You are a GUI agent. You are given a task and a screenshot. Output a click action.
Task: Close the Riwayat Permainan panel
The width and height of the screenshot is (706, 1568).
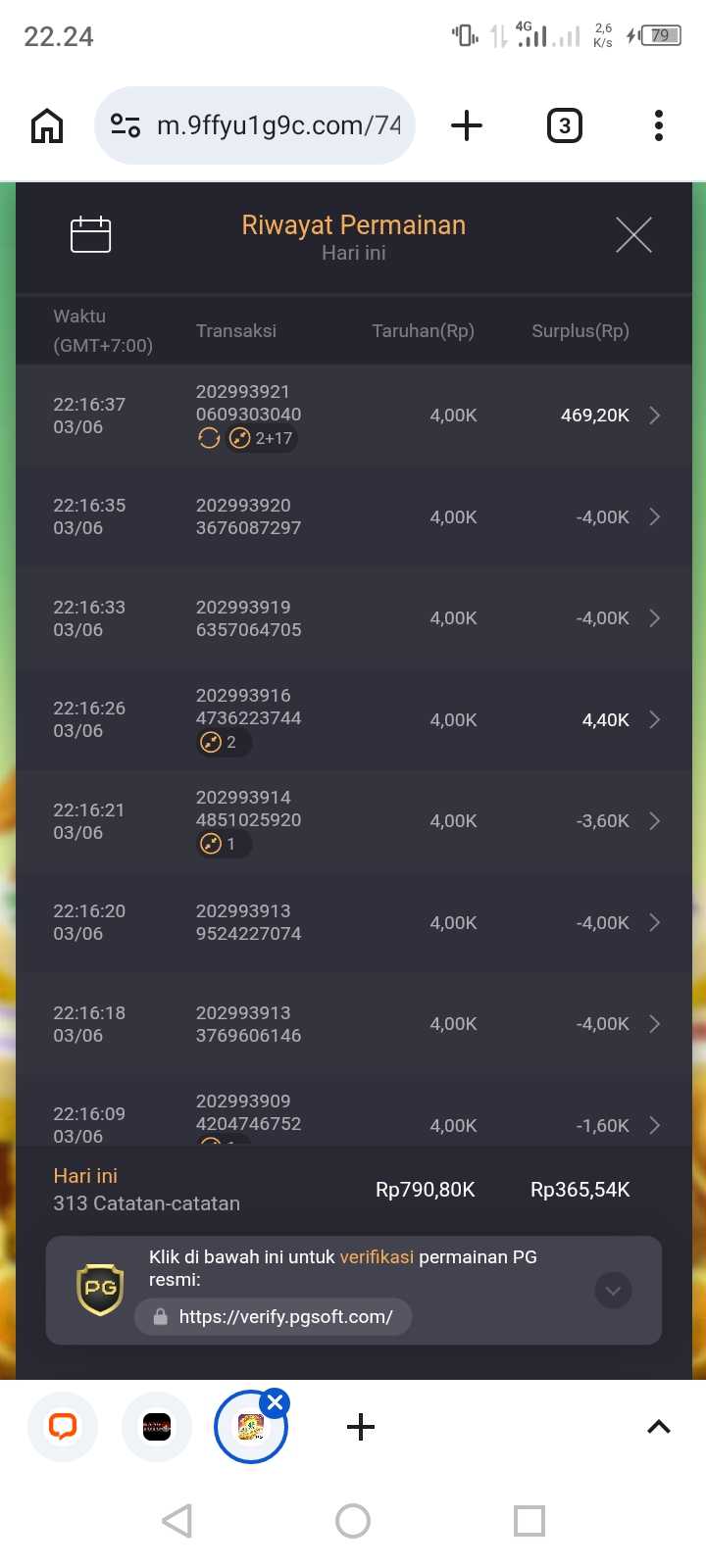click(x=633, y=235)
